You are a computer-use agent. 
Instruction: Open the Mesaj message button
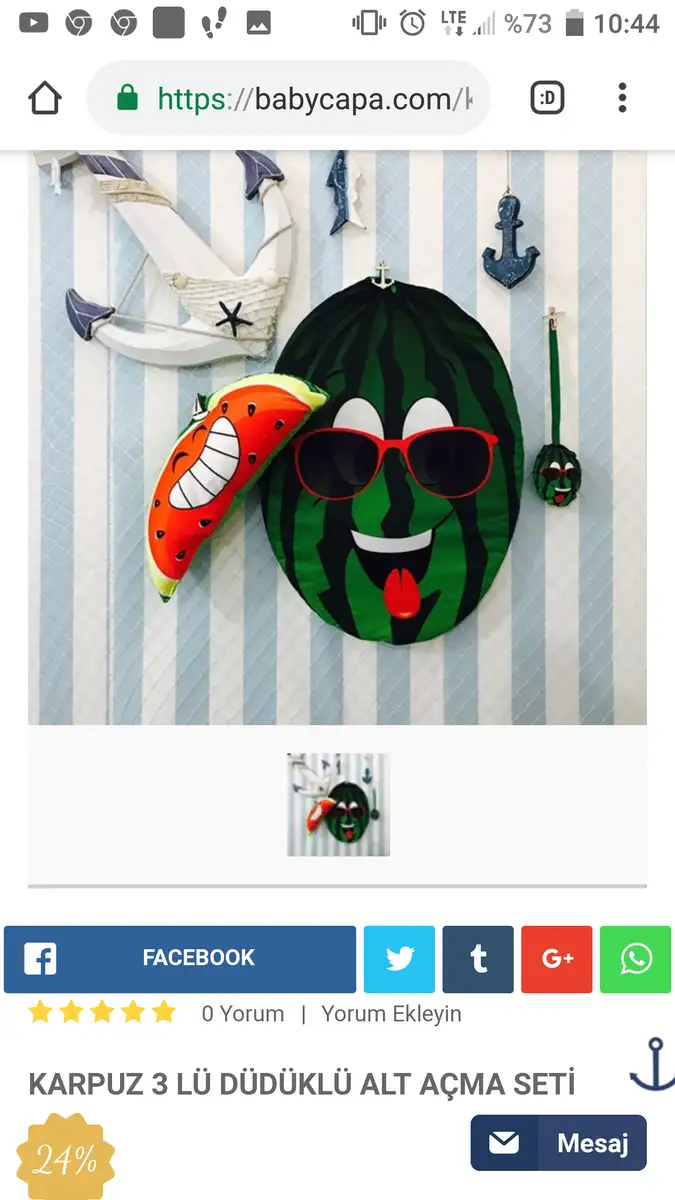point(559,1143)
